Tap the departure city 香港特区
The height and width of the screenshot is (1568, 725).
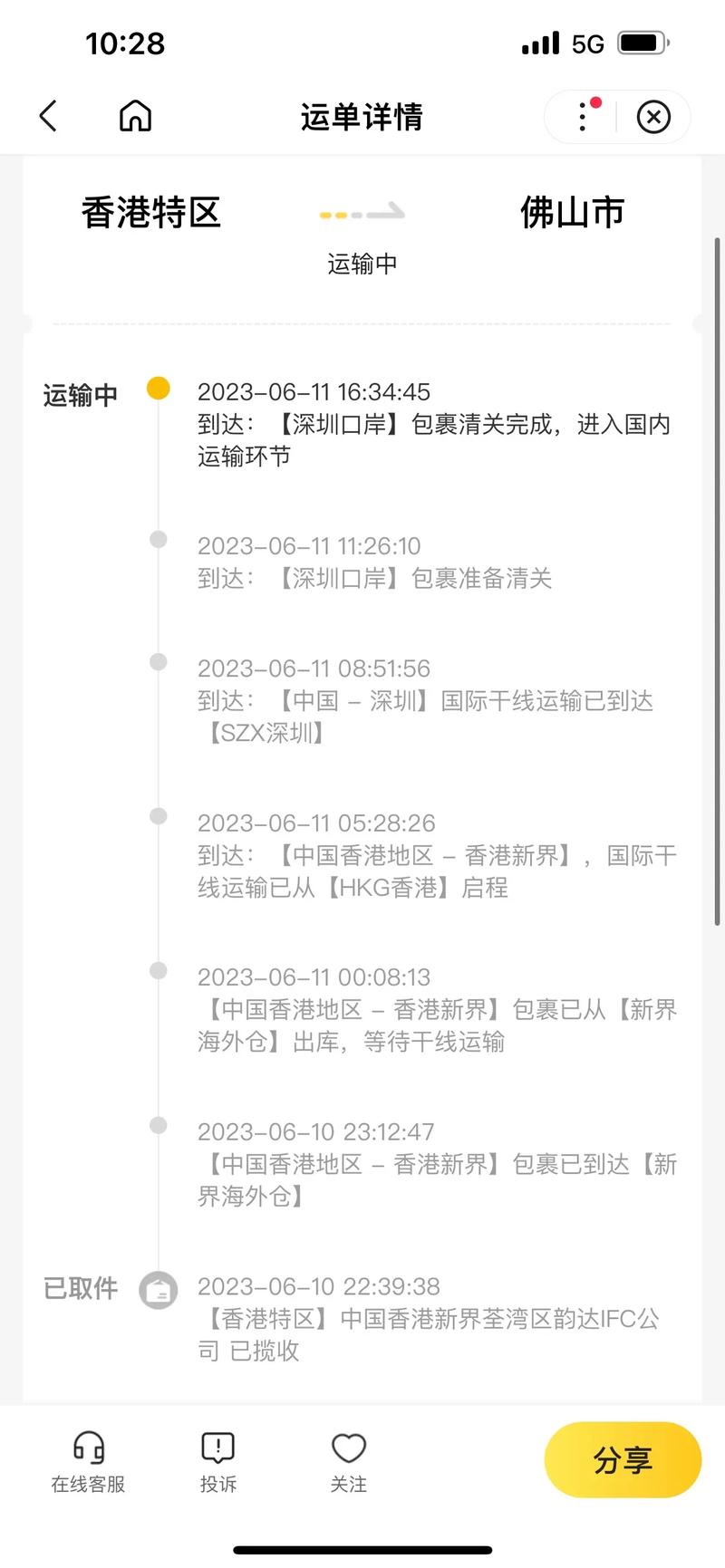[x=150, y=212]
